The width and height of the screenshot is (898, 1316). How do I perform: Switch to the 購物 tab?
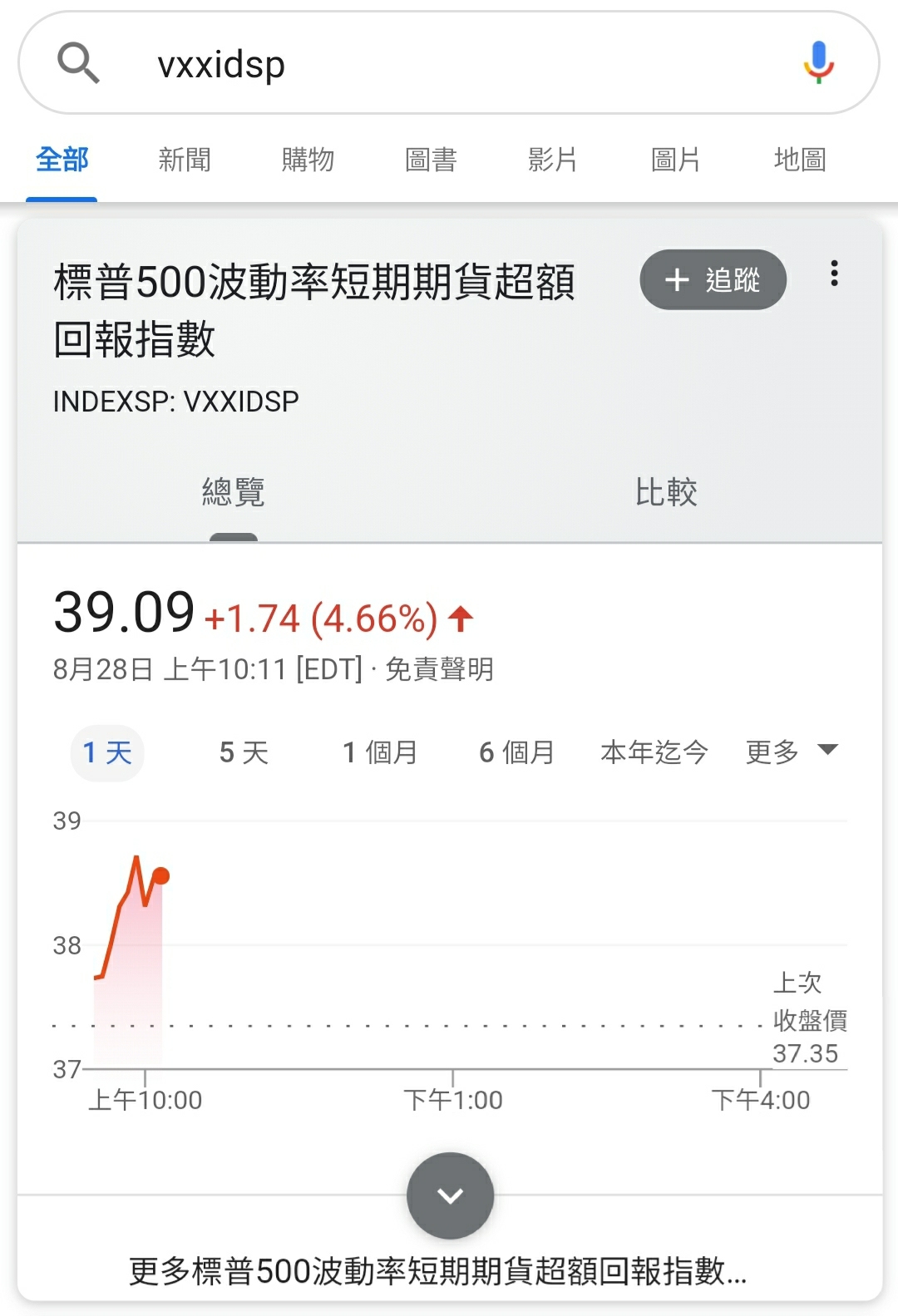pyautogui.click(x=308, y=160)
